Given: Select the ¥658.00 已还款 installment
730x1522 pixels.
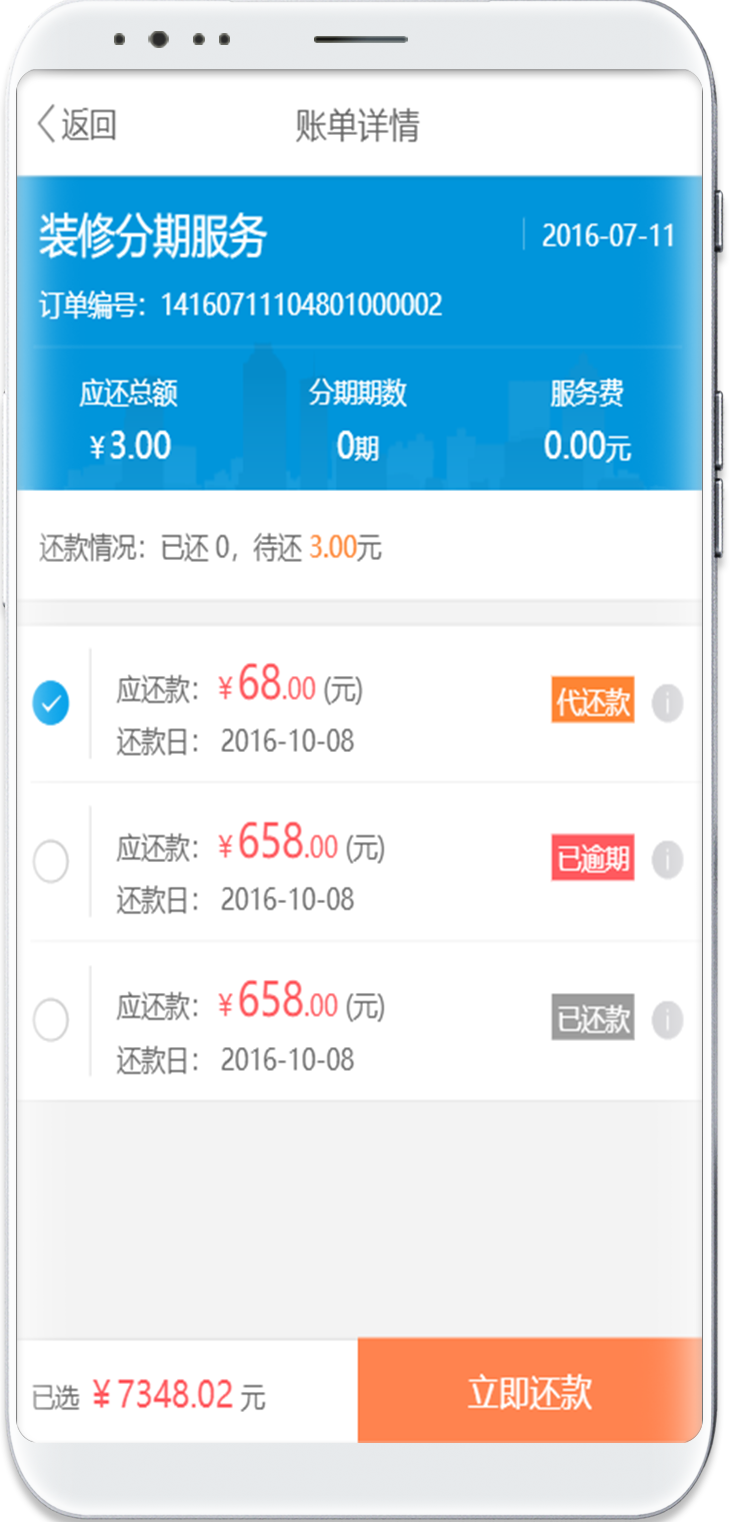Looking at the screenshot, I should point(51,1021).
